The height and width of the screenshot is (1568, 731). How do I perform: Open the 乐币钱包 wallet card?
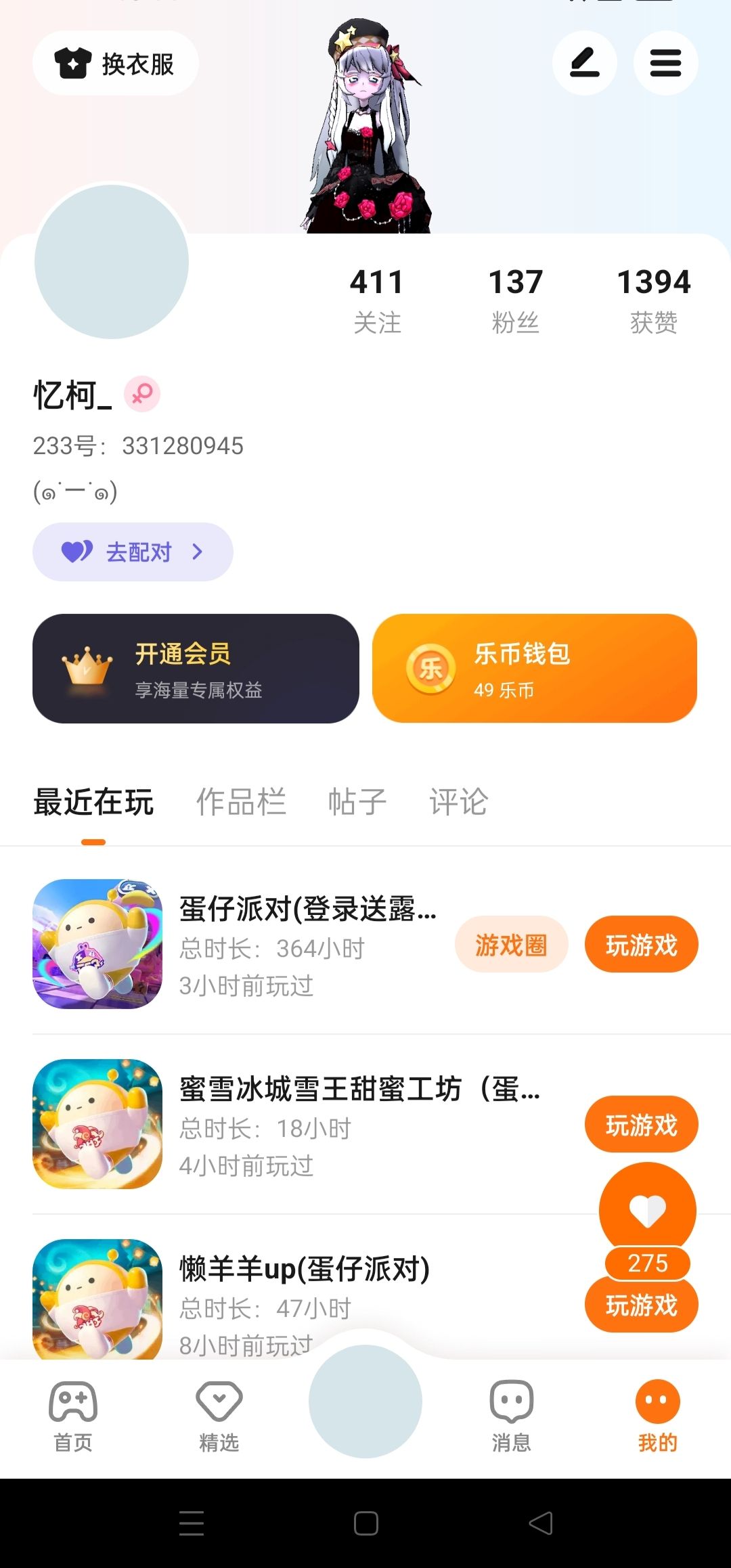point(535,669)
